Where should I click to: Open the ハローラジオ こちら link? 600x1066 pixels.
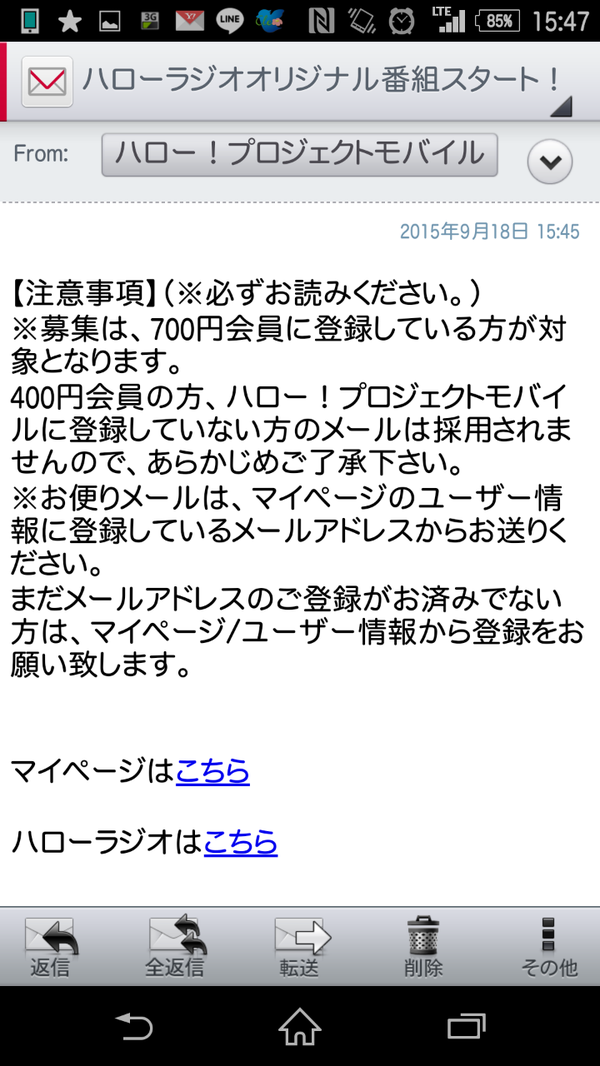(x=241, y=842)
